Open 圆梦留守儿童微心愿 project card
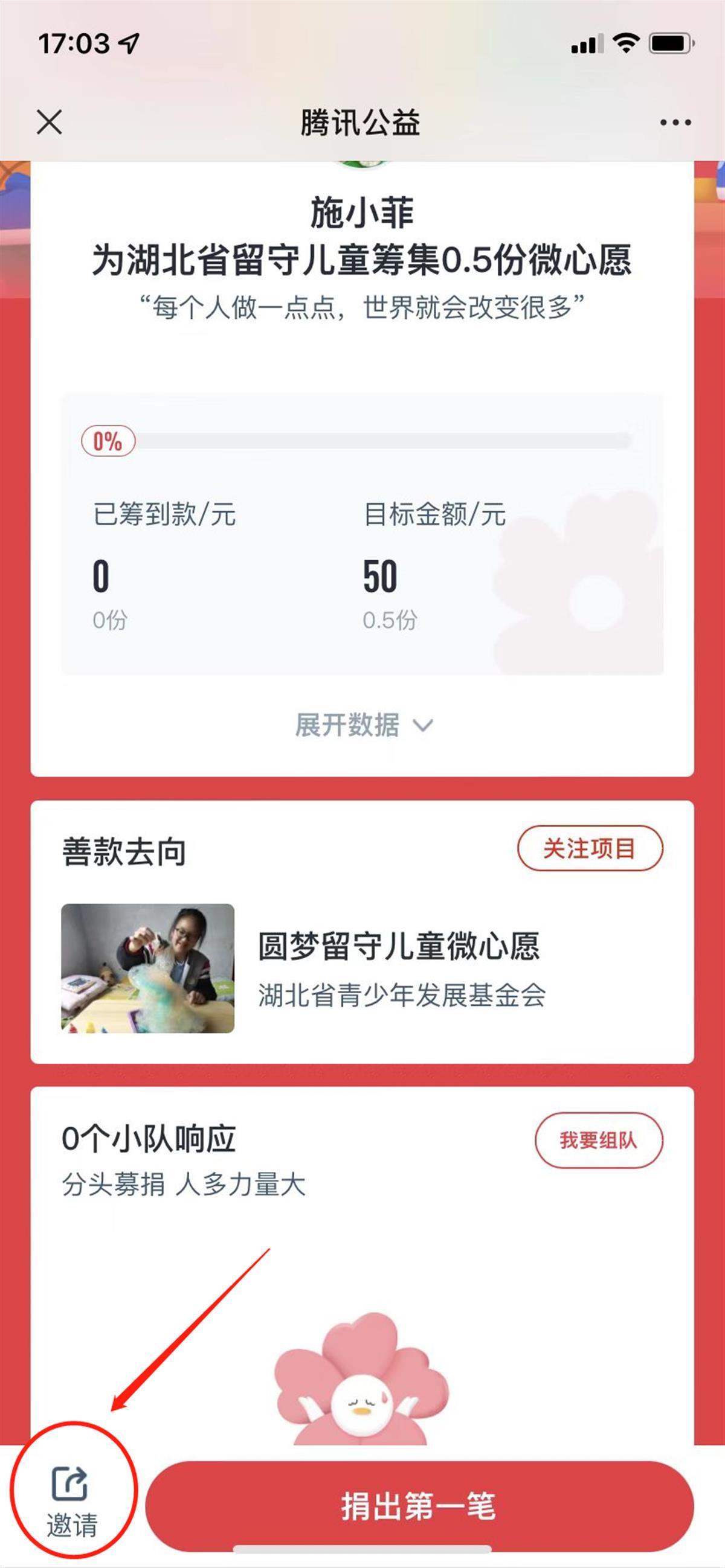Image resolution: width=725 pixels, height=1568 pixels. [362, 968]
